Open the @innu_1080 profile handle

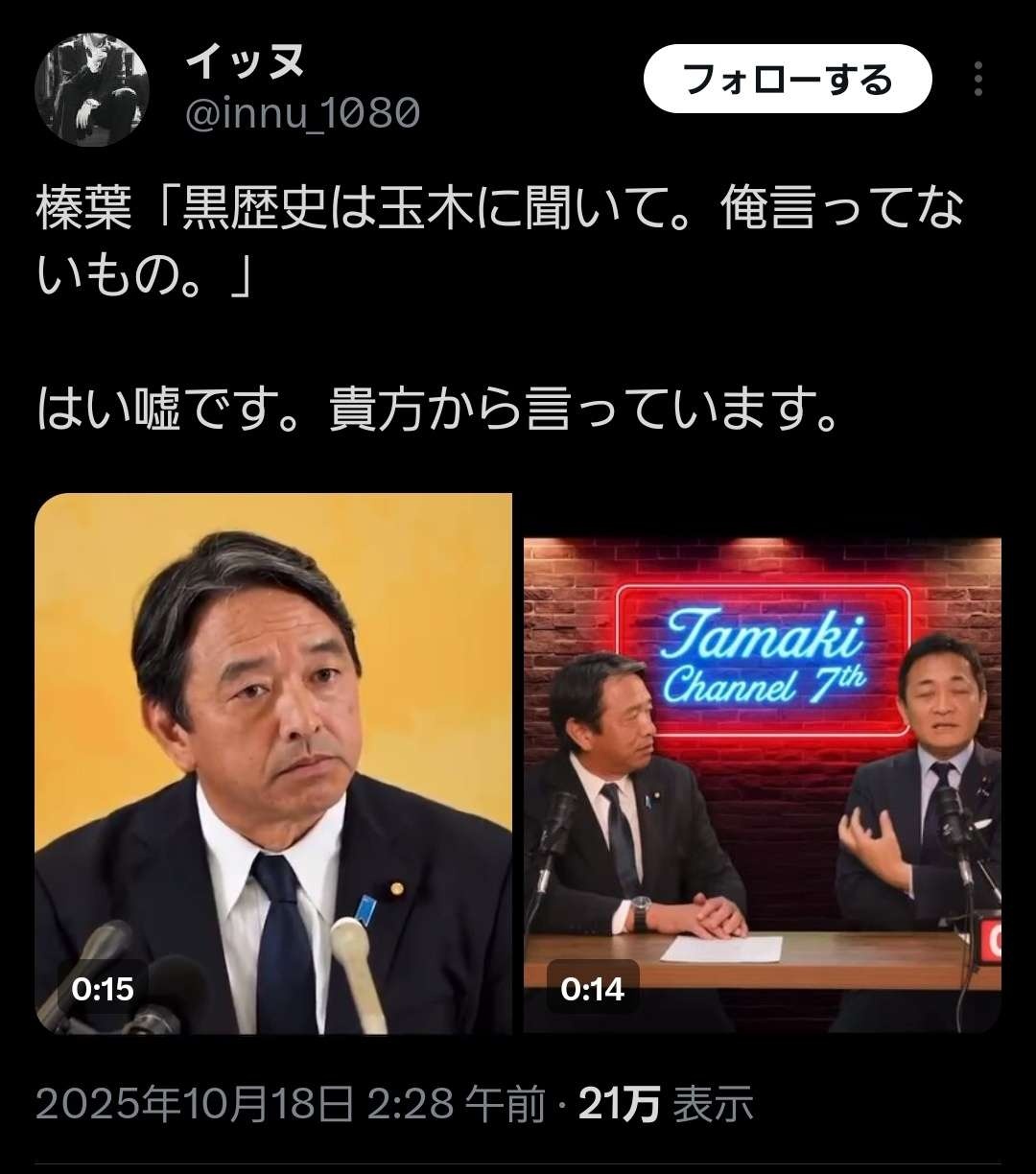pyautogui.click(x=300, y=115)
